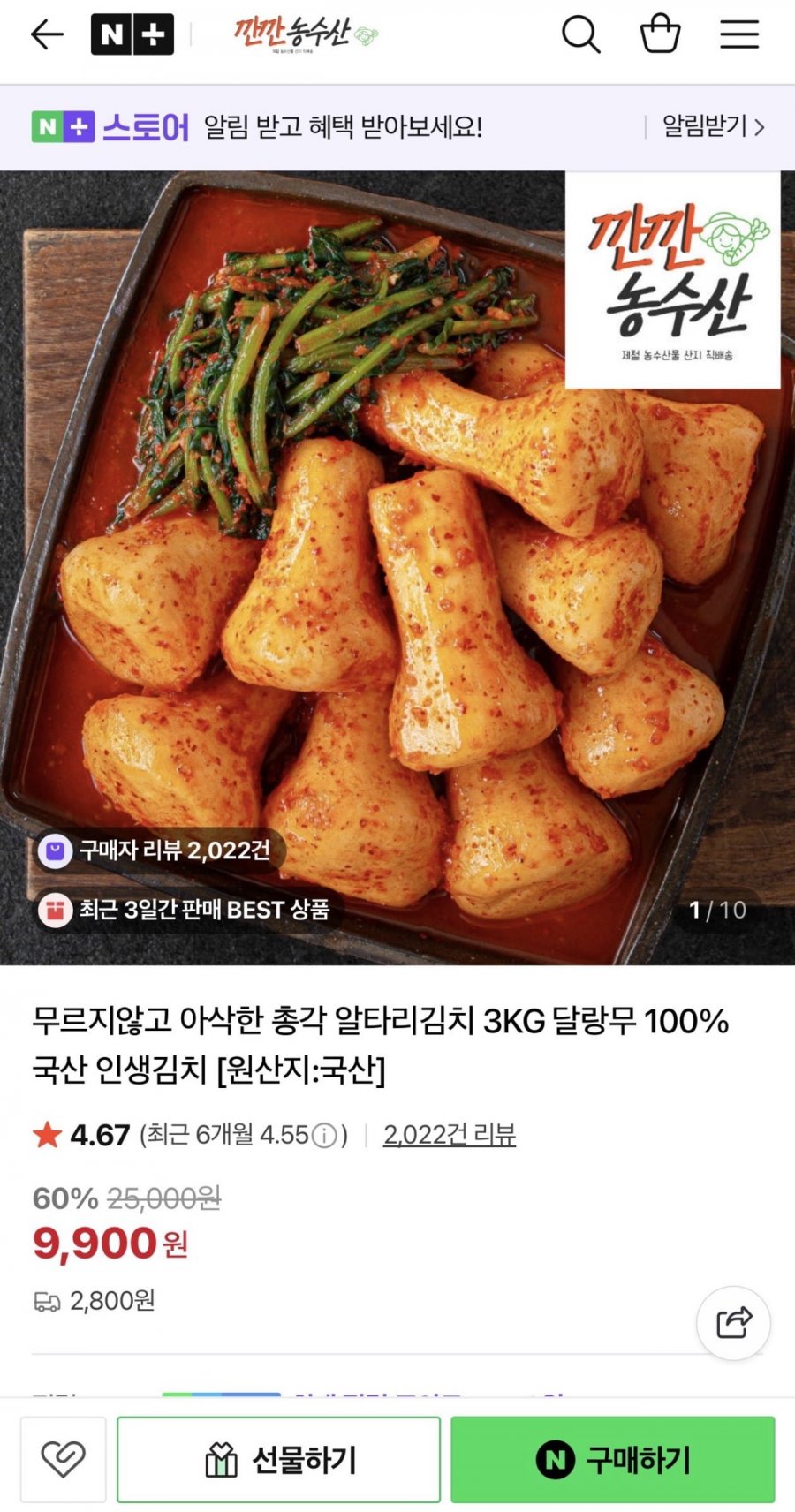Open the search function
Image resolution: width=795 pixels, height=1512 pixels.
pyautogui.click(x=580, y=34)
